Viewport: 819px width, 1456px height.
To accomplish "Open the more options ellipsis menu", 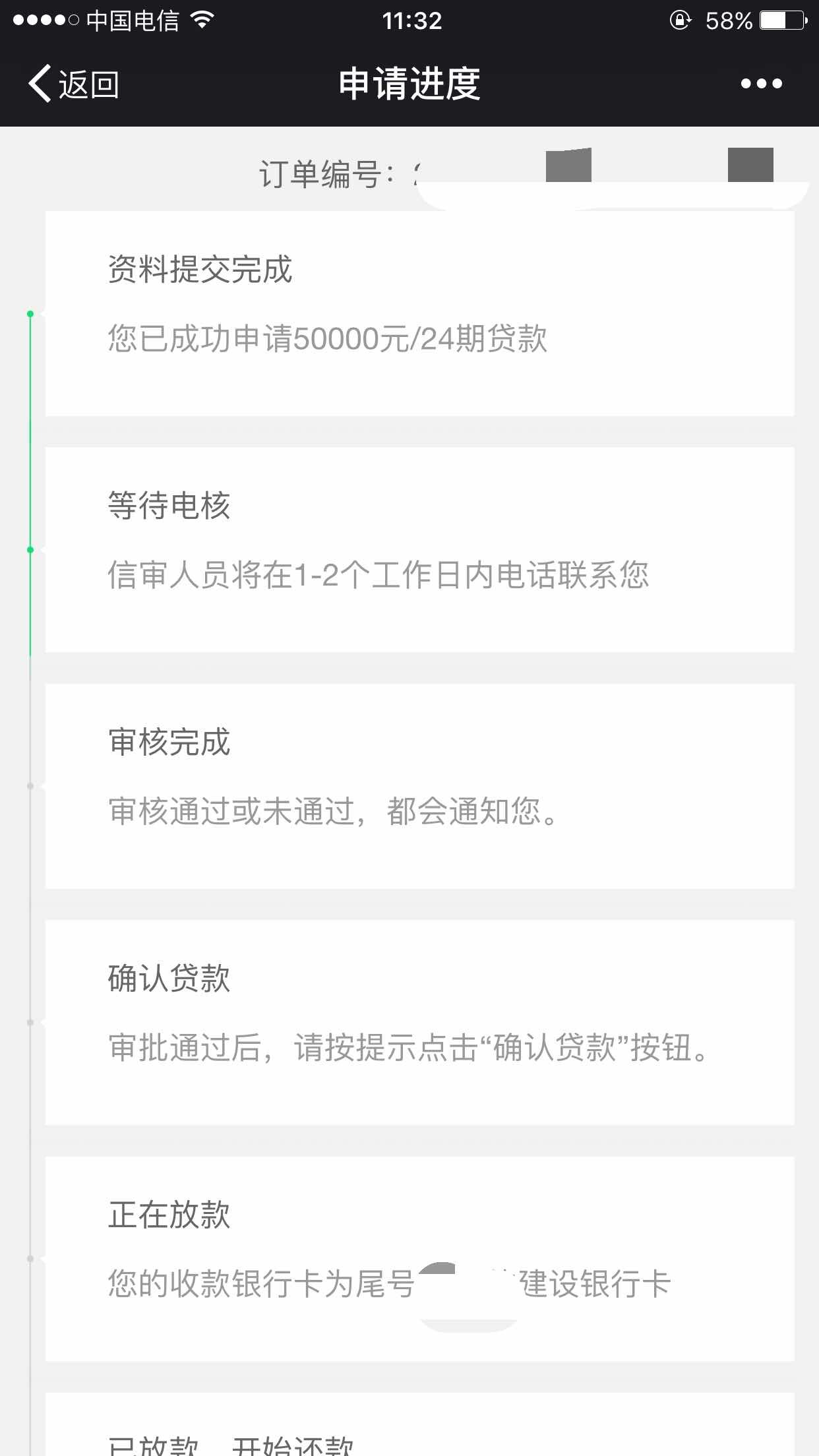I will click(x=764, y=84).
